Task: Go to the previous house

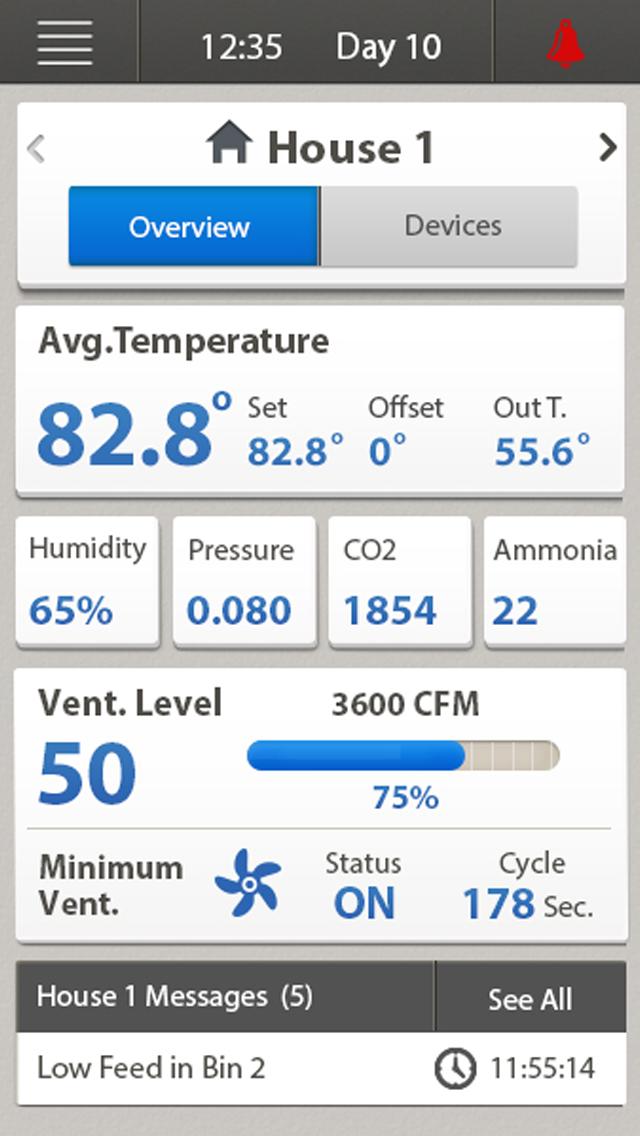Action: coord(37,149)
